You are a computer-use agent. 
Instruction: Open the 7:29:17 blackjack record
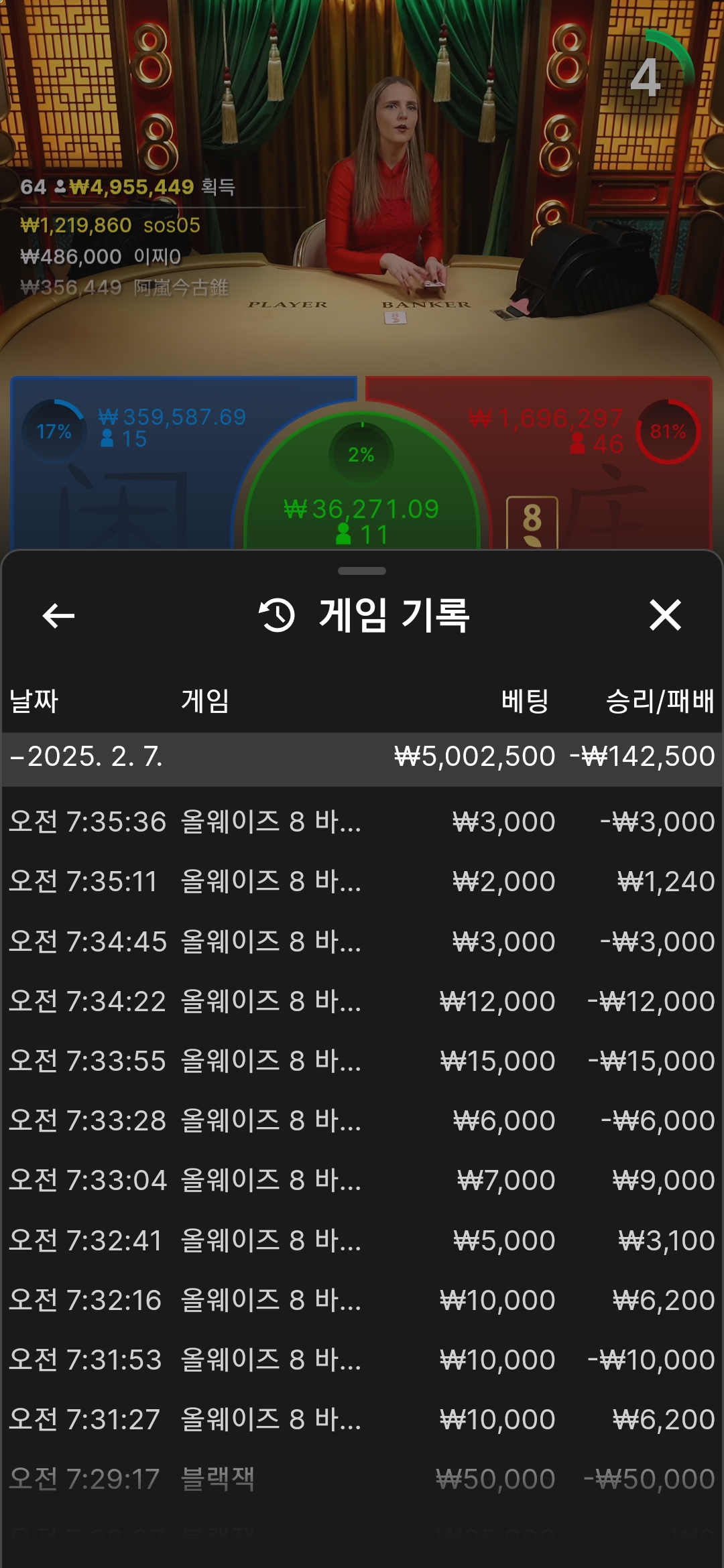coord(362,1479)
